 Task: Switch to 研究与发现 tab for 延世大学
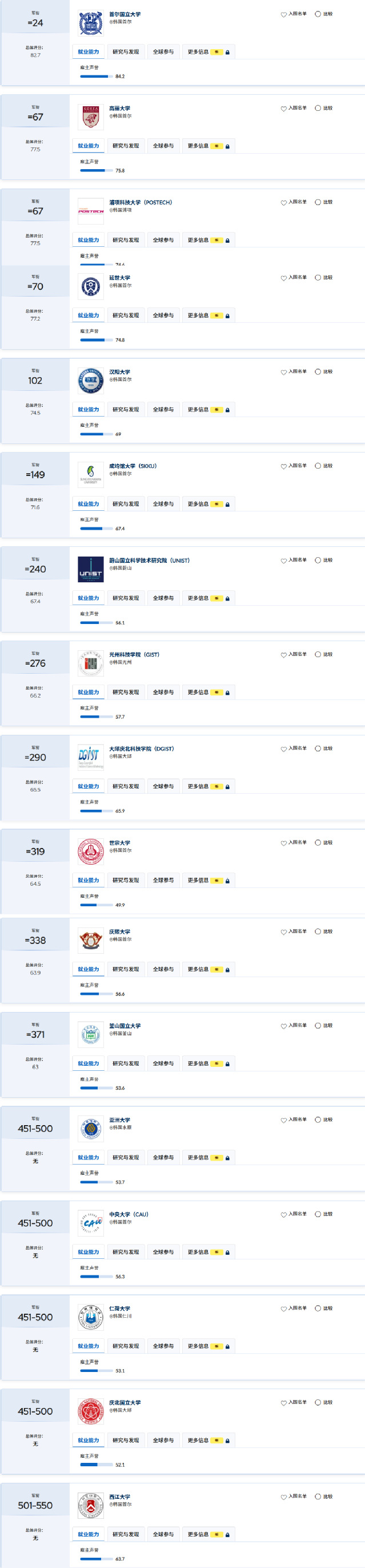click(125, 315)
